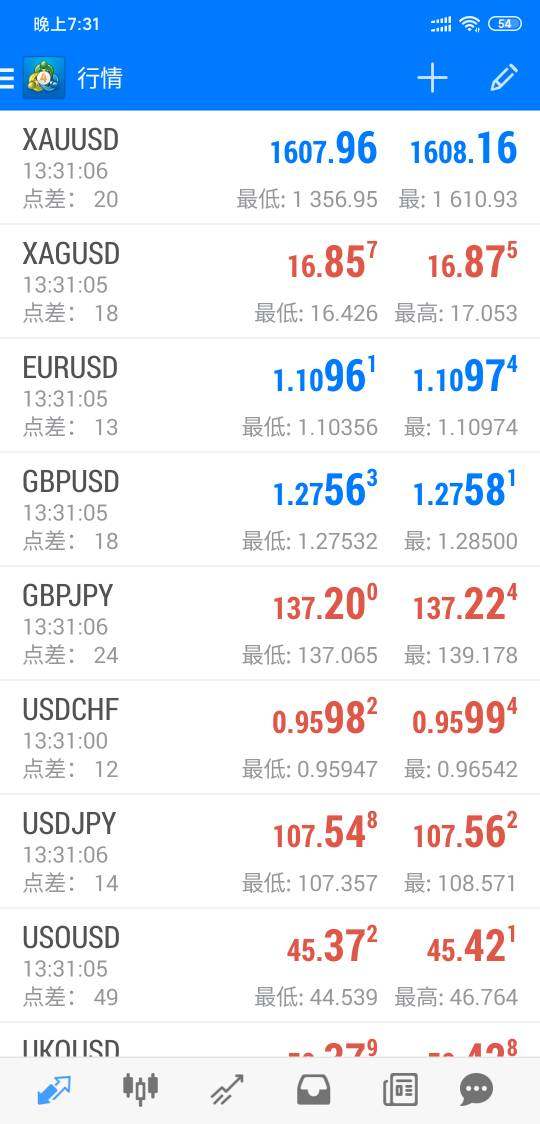This screenshot has width=540, height=1124.
Task: Switch to the trade tab
Action: pyautogui.click(x=227, y=1090)
